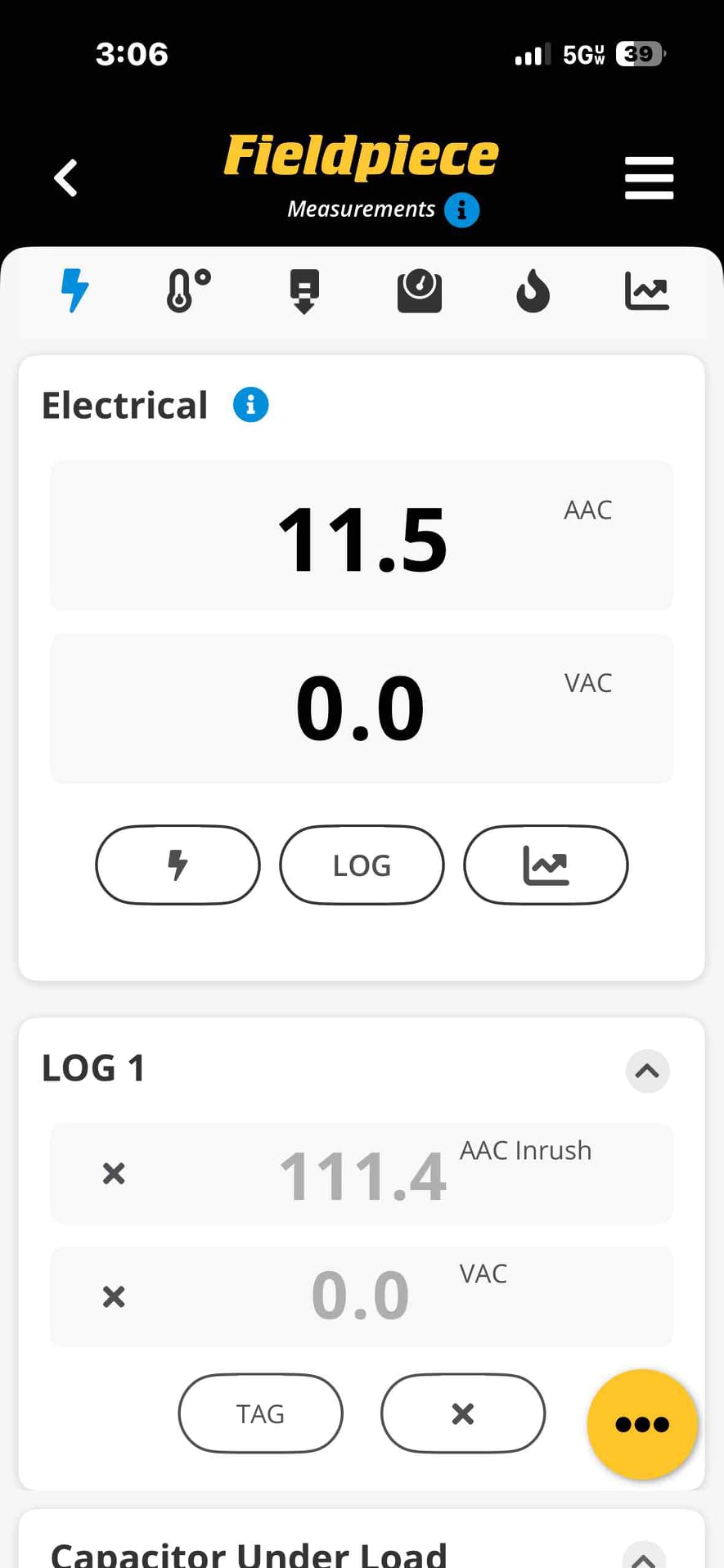The image size is (724, 1568).
Task: Open the yellow more-options floating button
Action: [642, 1424]
